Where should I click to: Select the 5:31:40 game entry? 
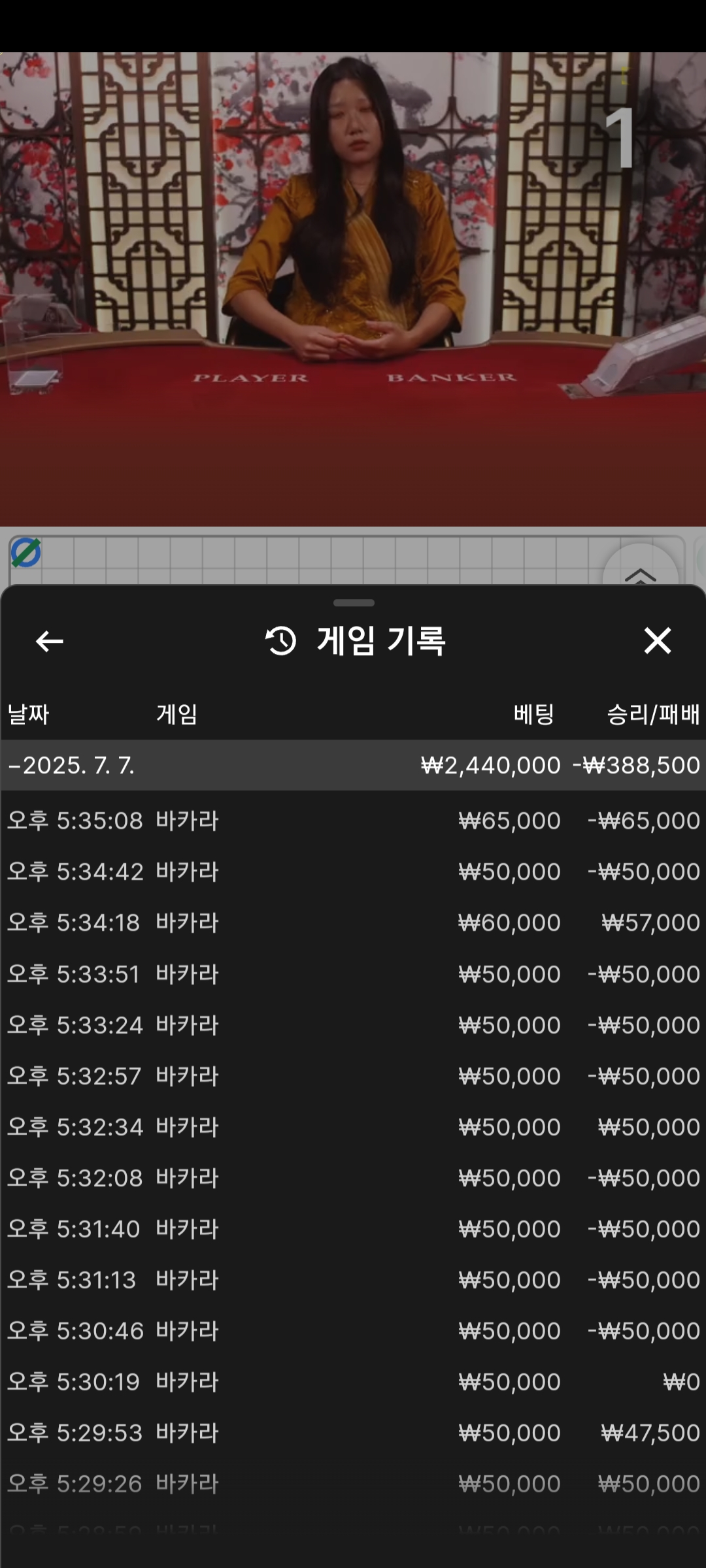pyautogui.click(x=353, y=1229)
